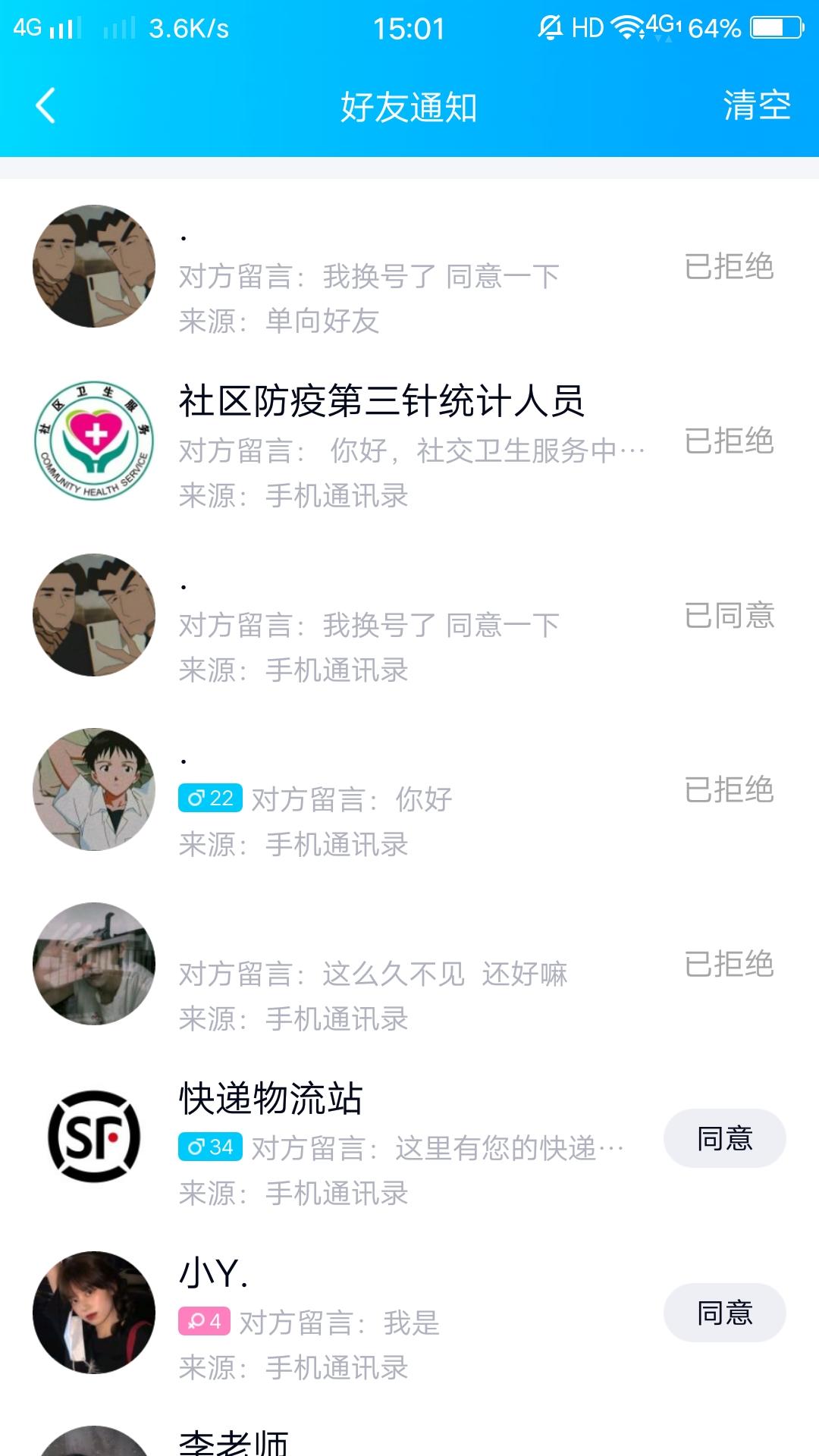Open the 李老师 friend notification
This screenshot has height=1456, width=819.
click(x=409, y=1439)
